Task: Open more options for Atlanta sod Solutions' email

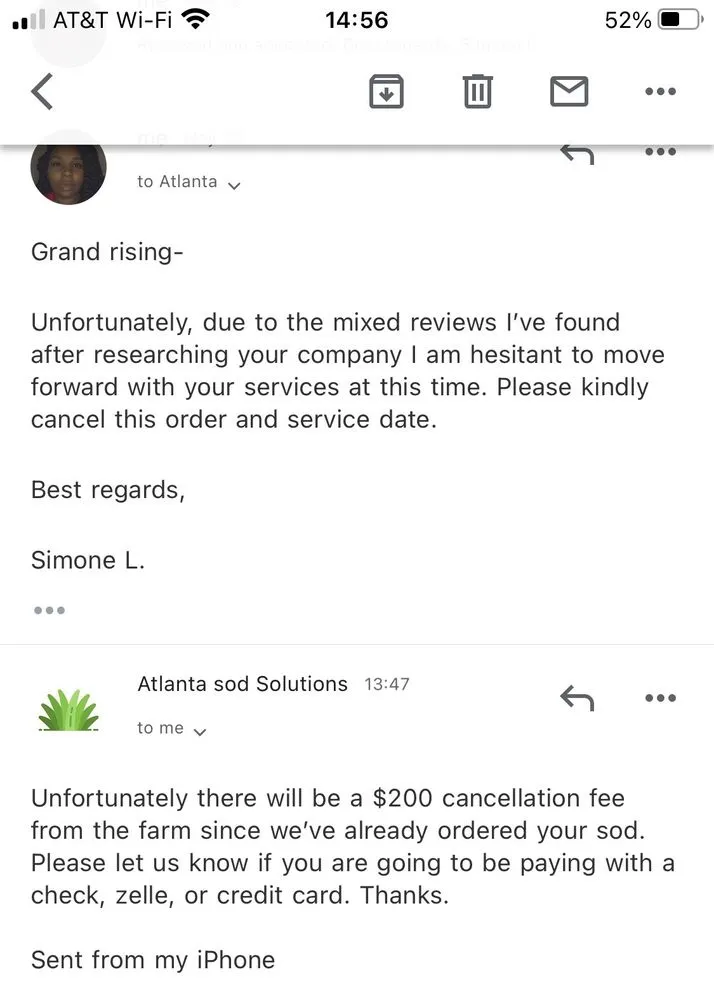Action: coord(660,698)
